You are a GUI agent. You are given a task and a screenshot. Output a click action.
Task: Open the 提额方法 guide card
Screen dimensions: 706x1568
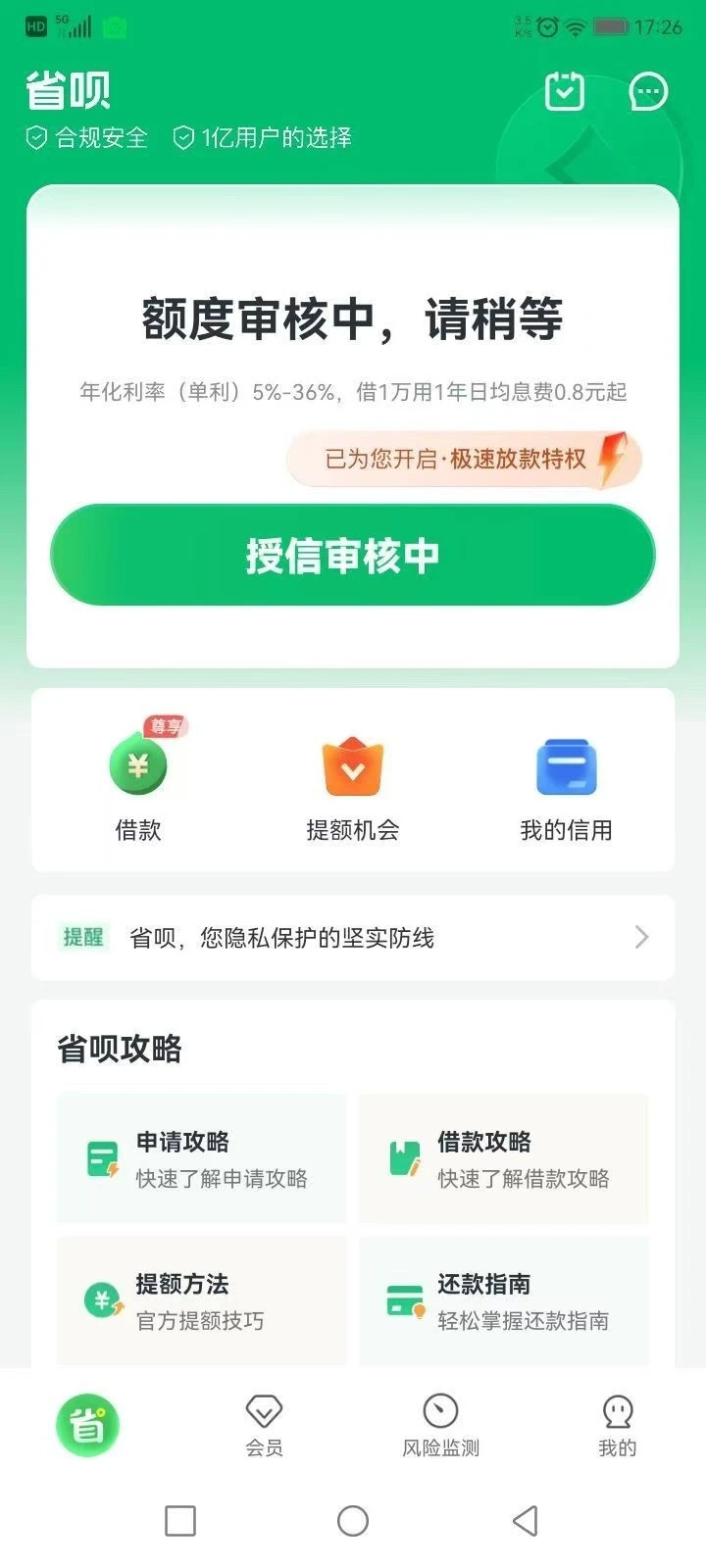[x=202, y=1300]
